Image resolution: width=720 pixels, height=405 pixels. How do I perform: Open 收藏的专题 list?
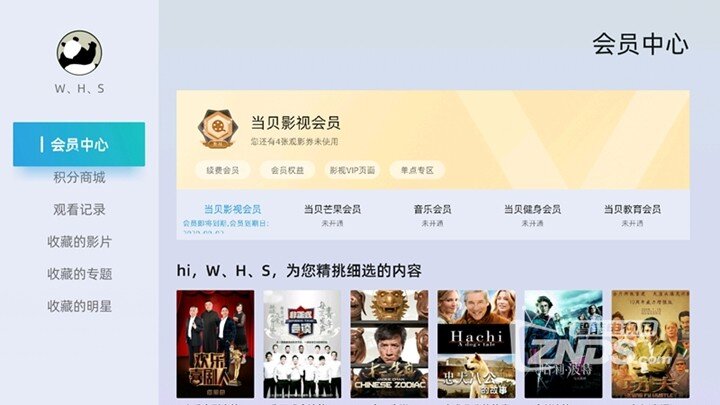[x=79, y=274]
